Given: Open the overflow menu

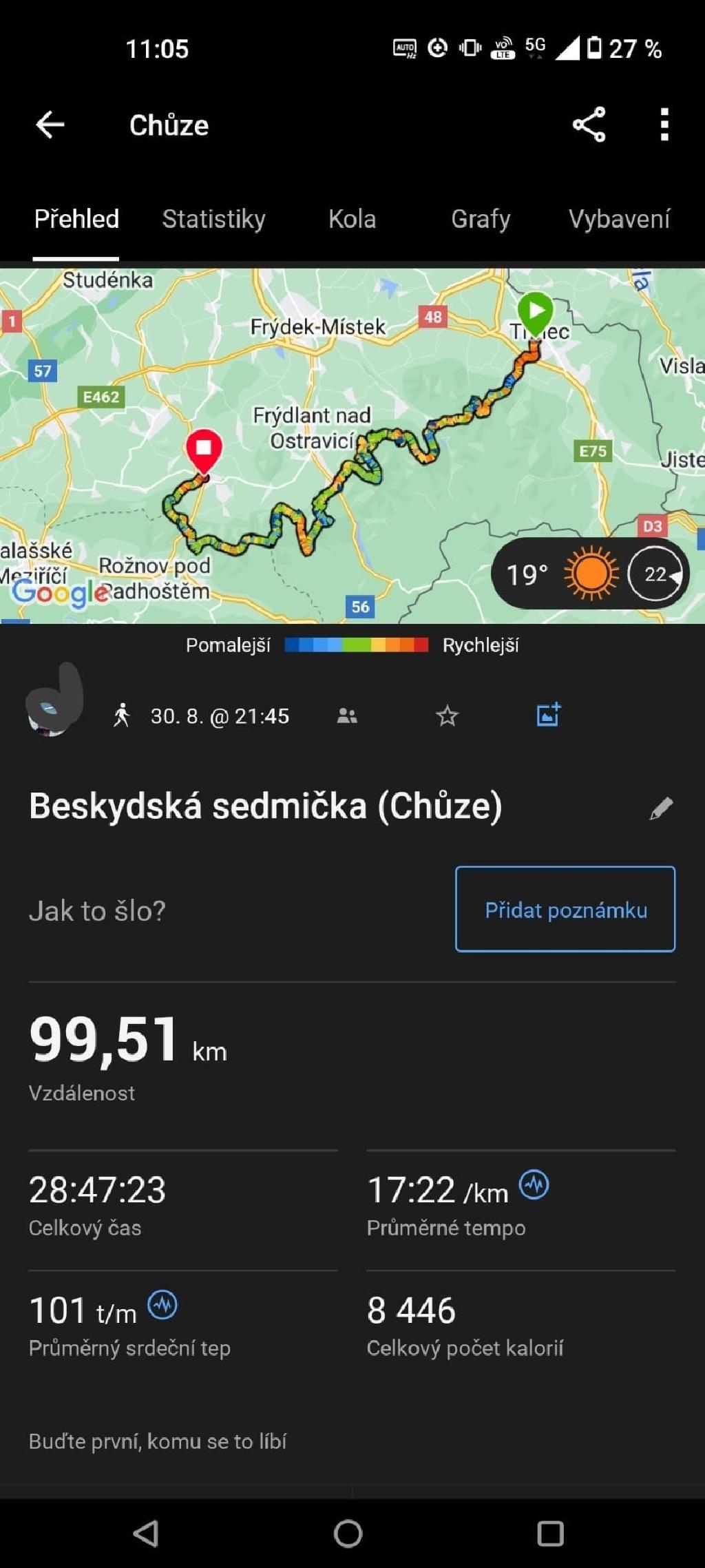Looking at the screenshot, I should click(664, 125).
